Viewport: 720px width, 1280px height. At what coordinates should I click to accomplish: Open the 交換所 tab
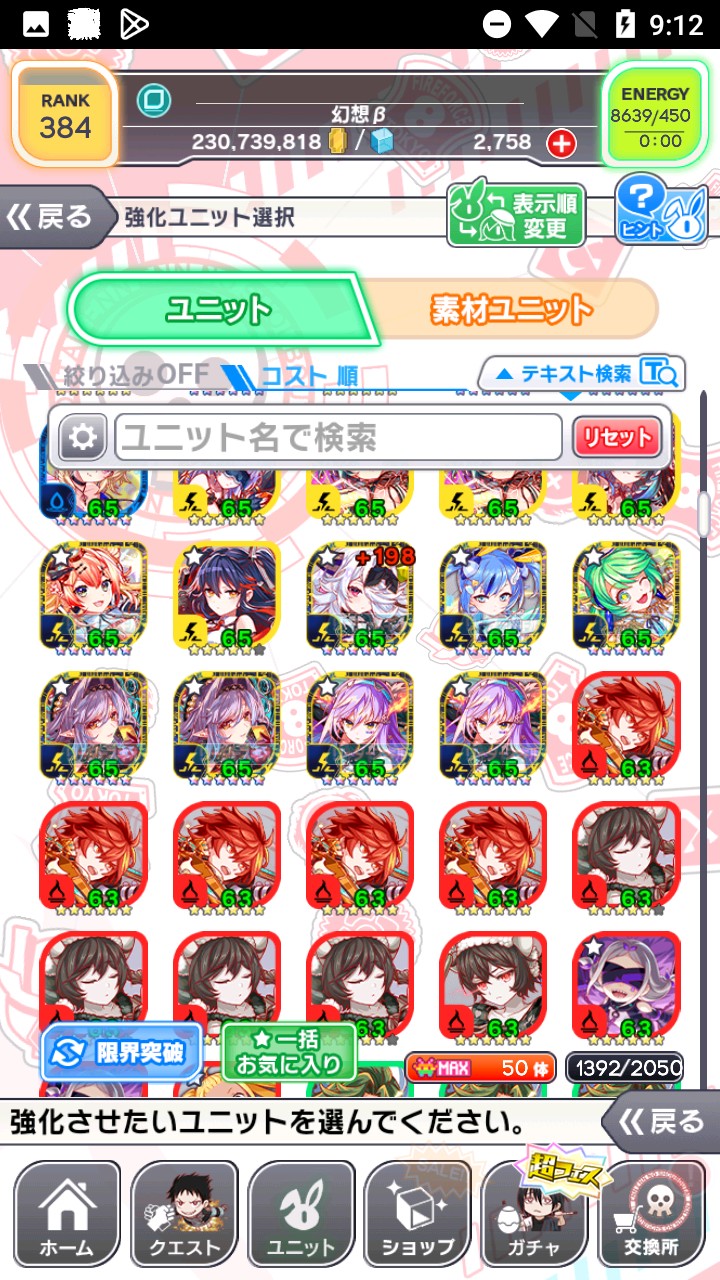point(651,1214)
